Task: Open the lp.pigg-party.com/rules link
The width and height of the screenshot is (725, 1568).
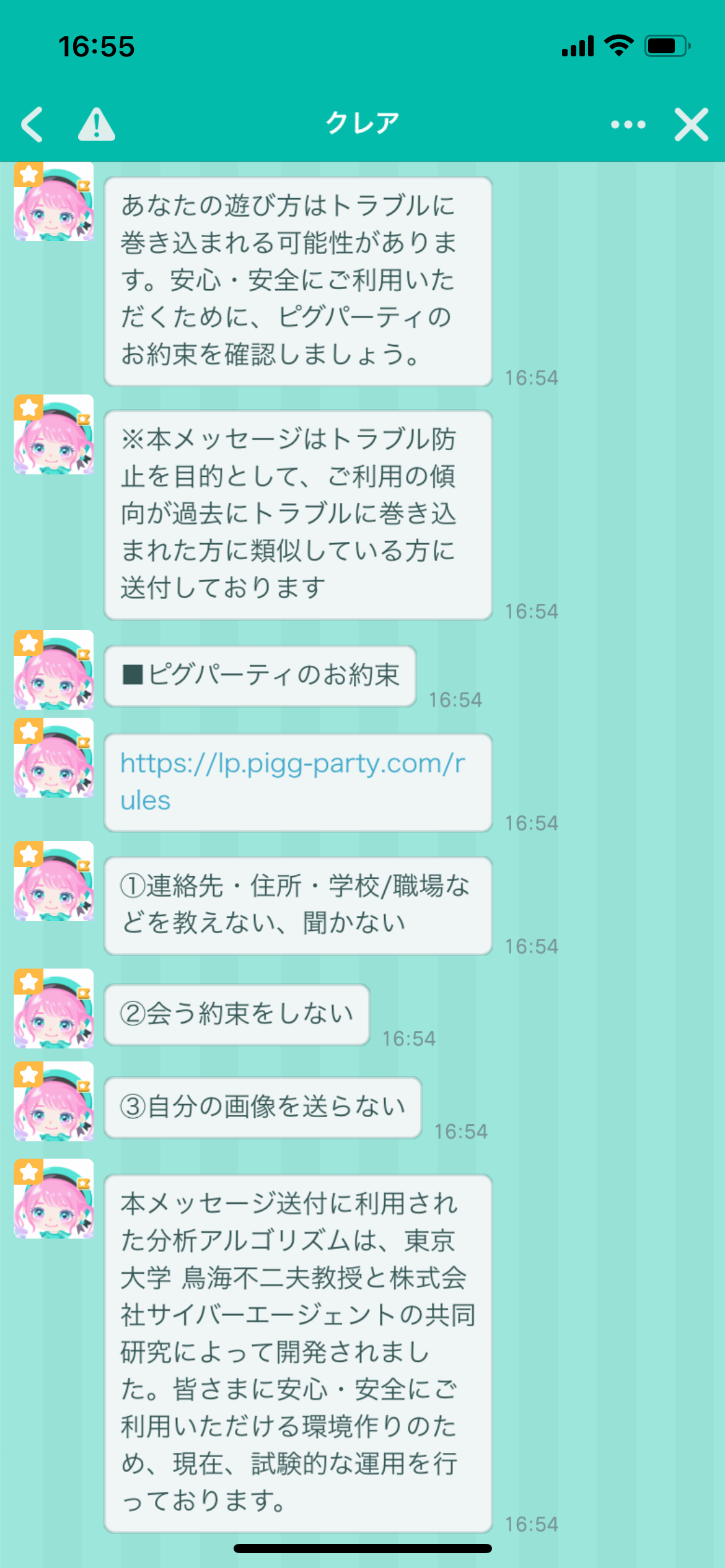Action: pos(292,782)
